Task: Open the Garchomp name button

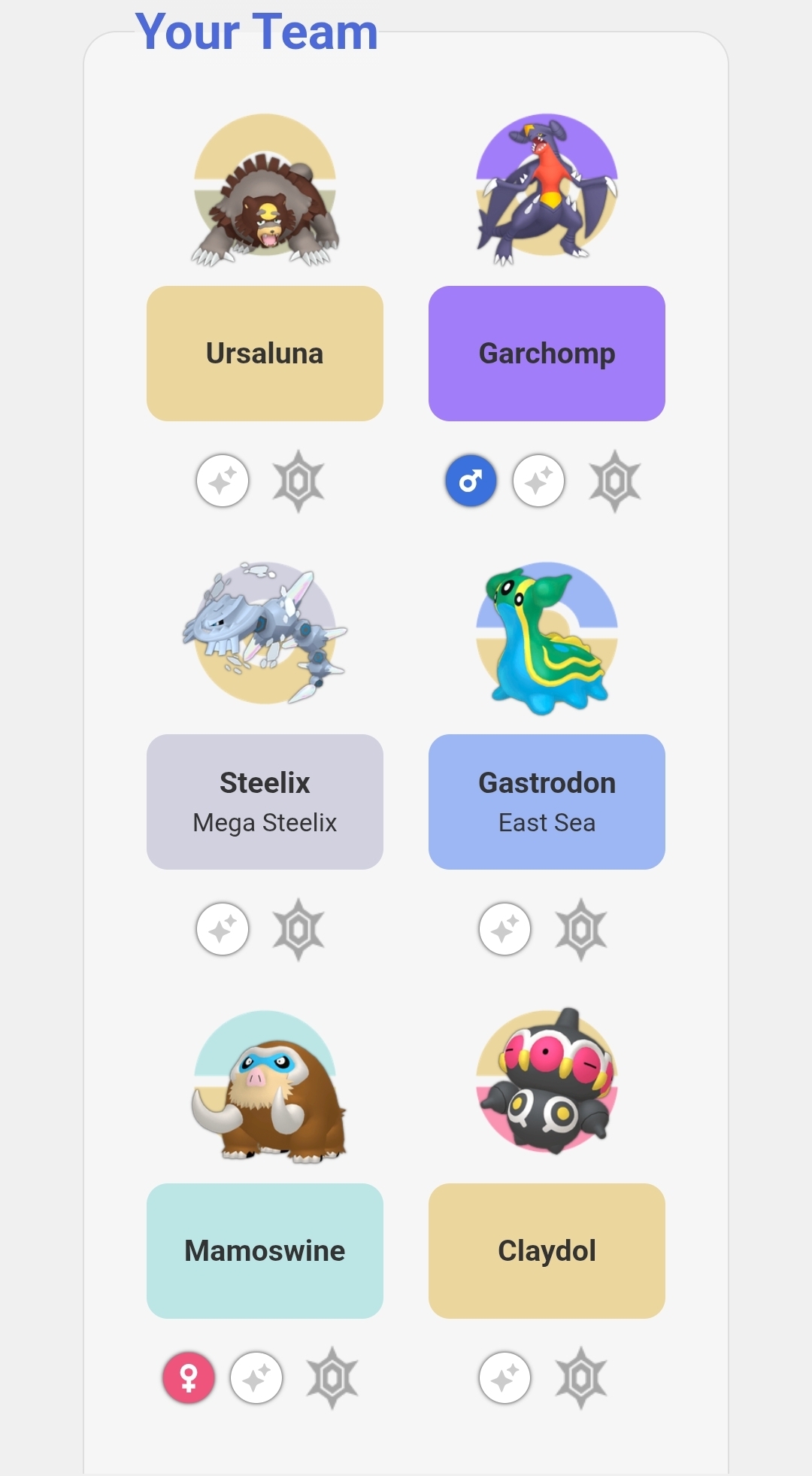Action: [547, 354]
